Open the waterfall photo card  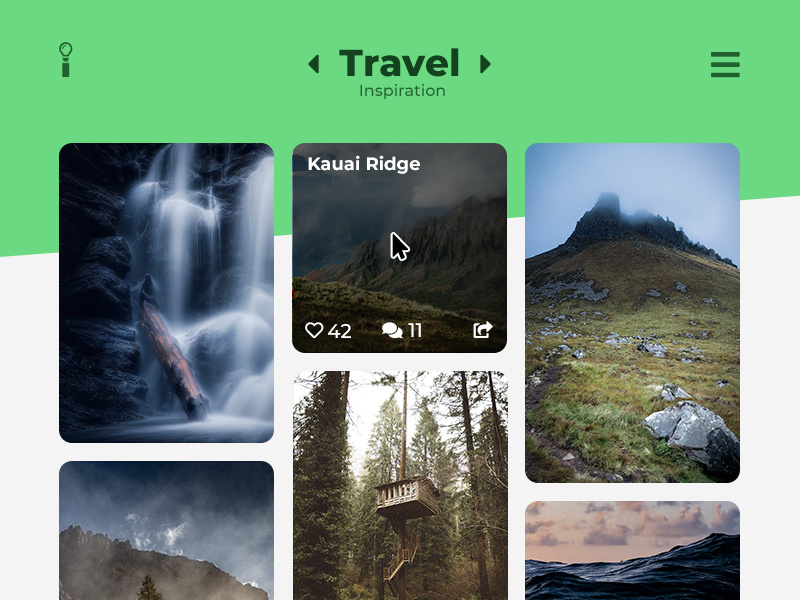tap(166, 292)
